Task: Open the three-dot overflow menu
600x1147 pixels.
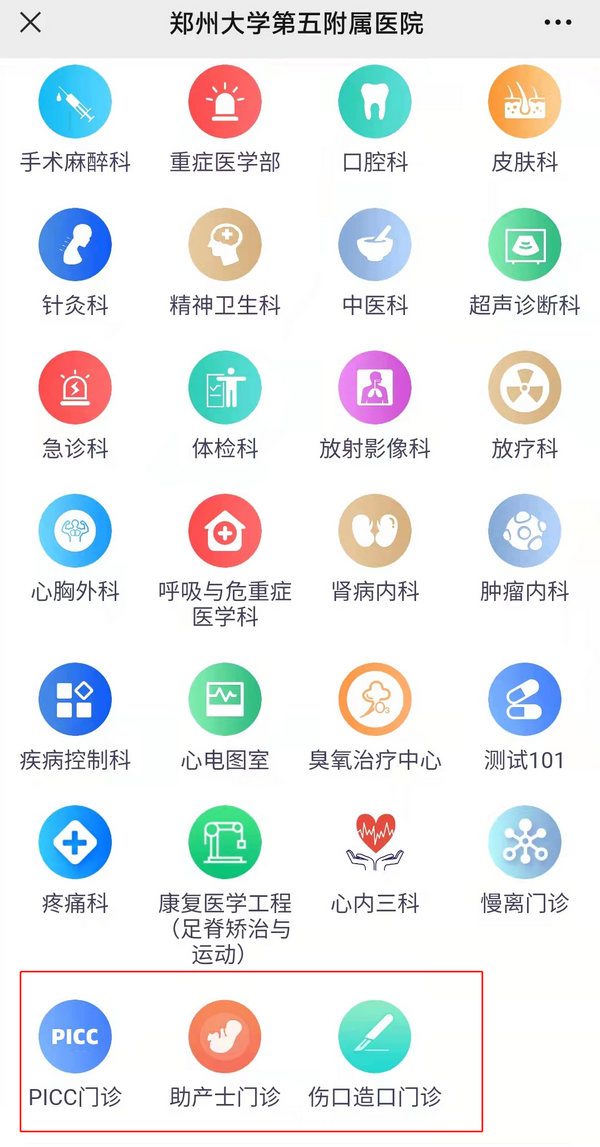Action: [558, 23]
